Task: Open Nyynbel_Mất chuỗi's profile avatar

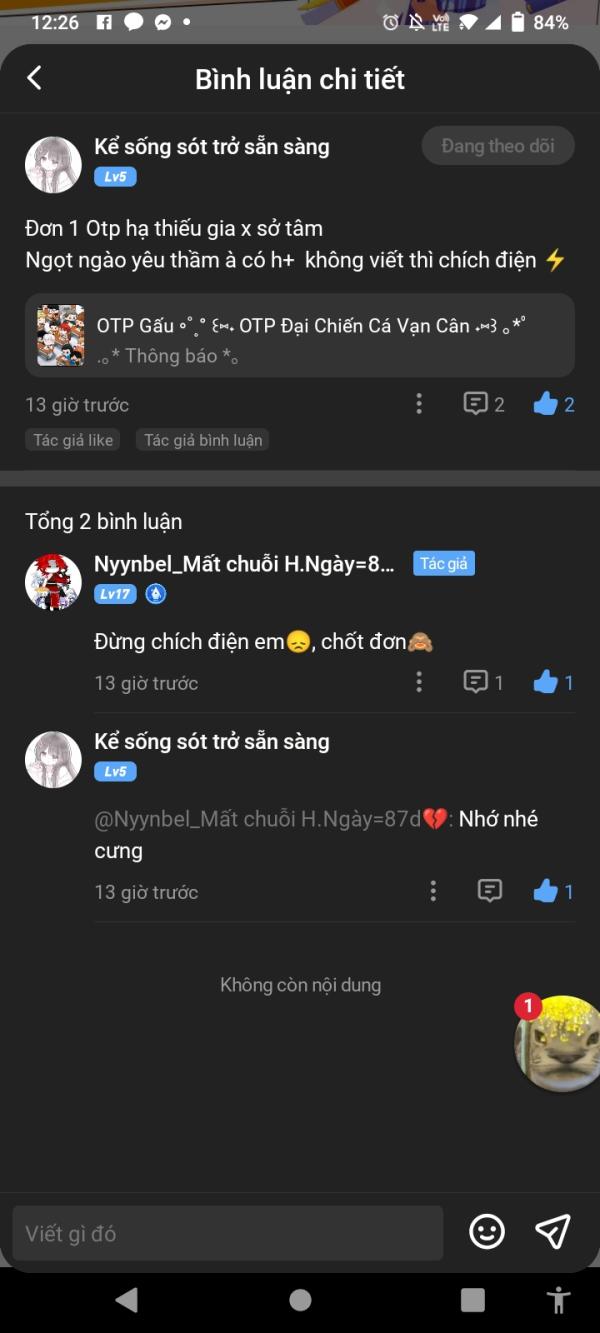Action: click(53, 582)
